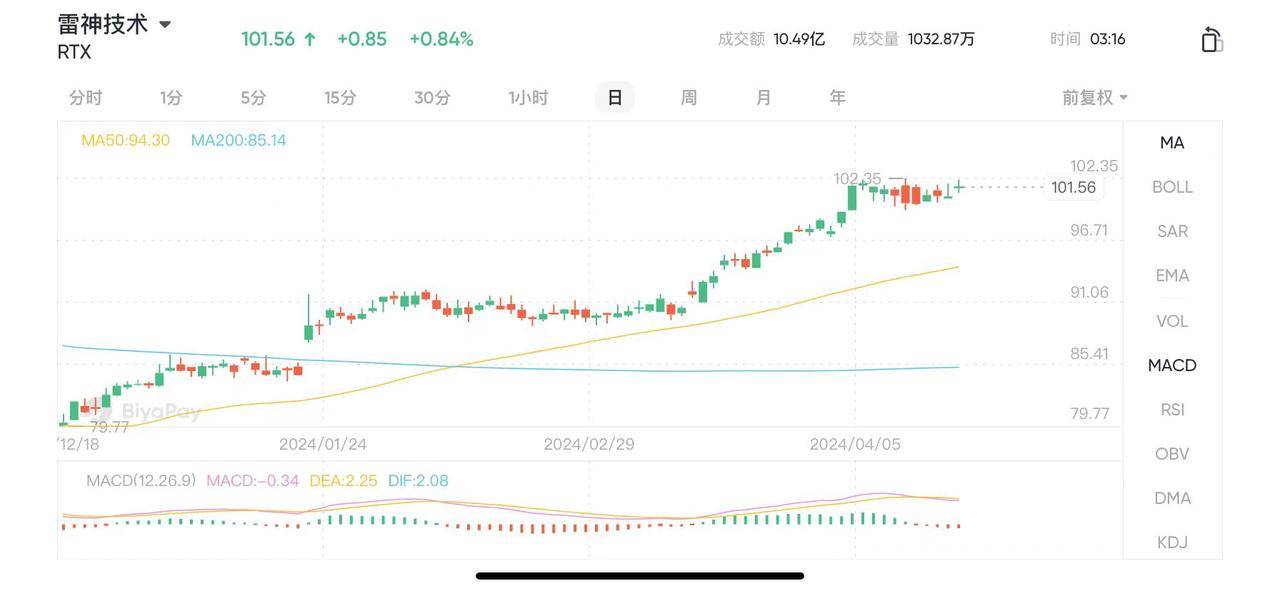Open the stock selector dropdown next to 雷神技术

pos(165,24)
